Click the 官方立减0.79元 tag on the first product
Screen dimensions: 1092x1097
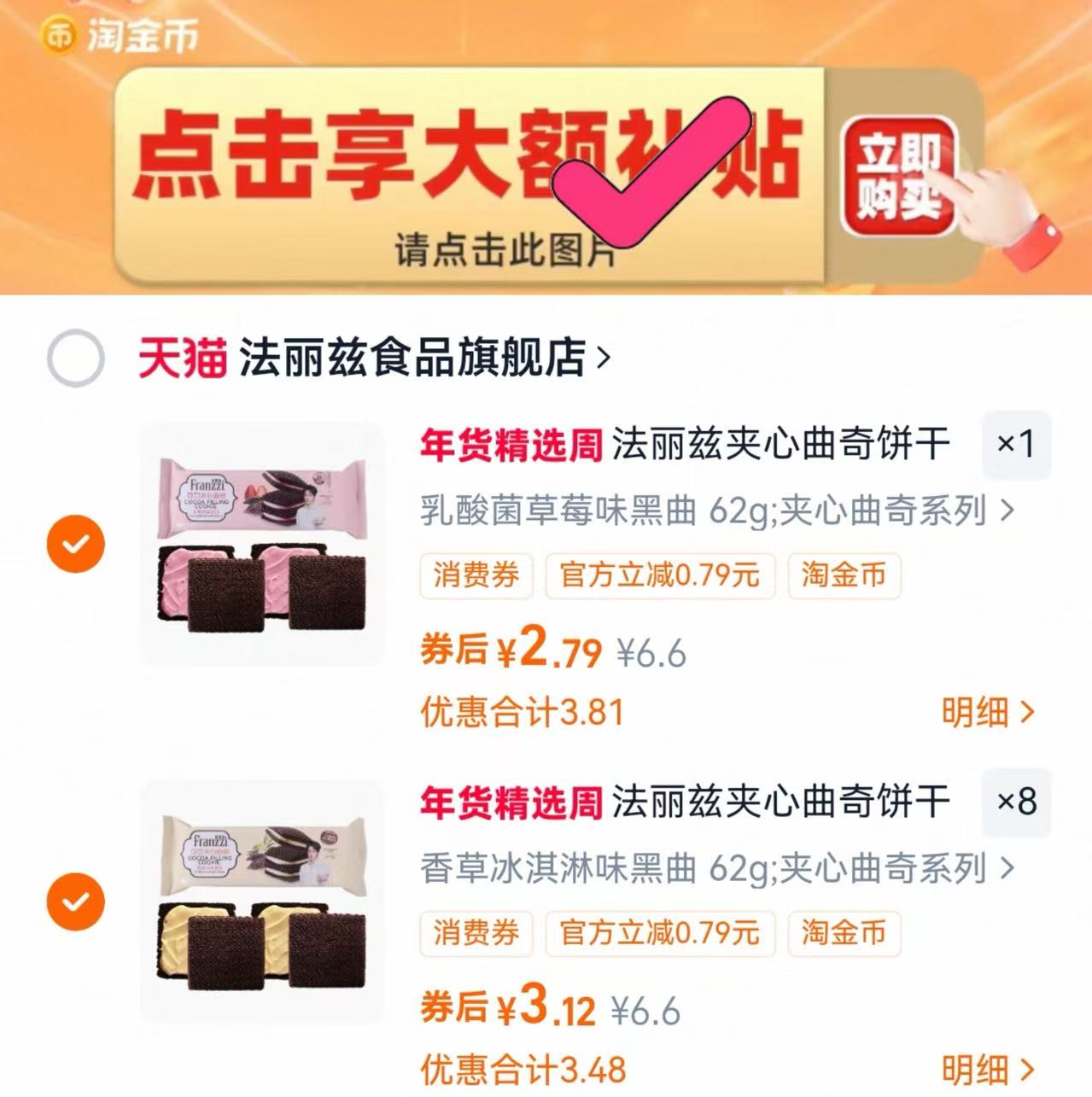(660, 576)
